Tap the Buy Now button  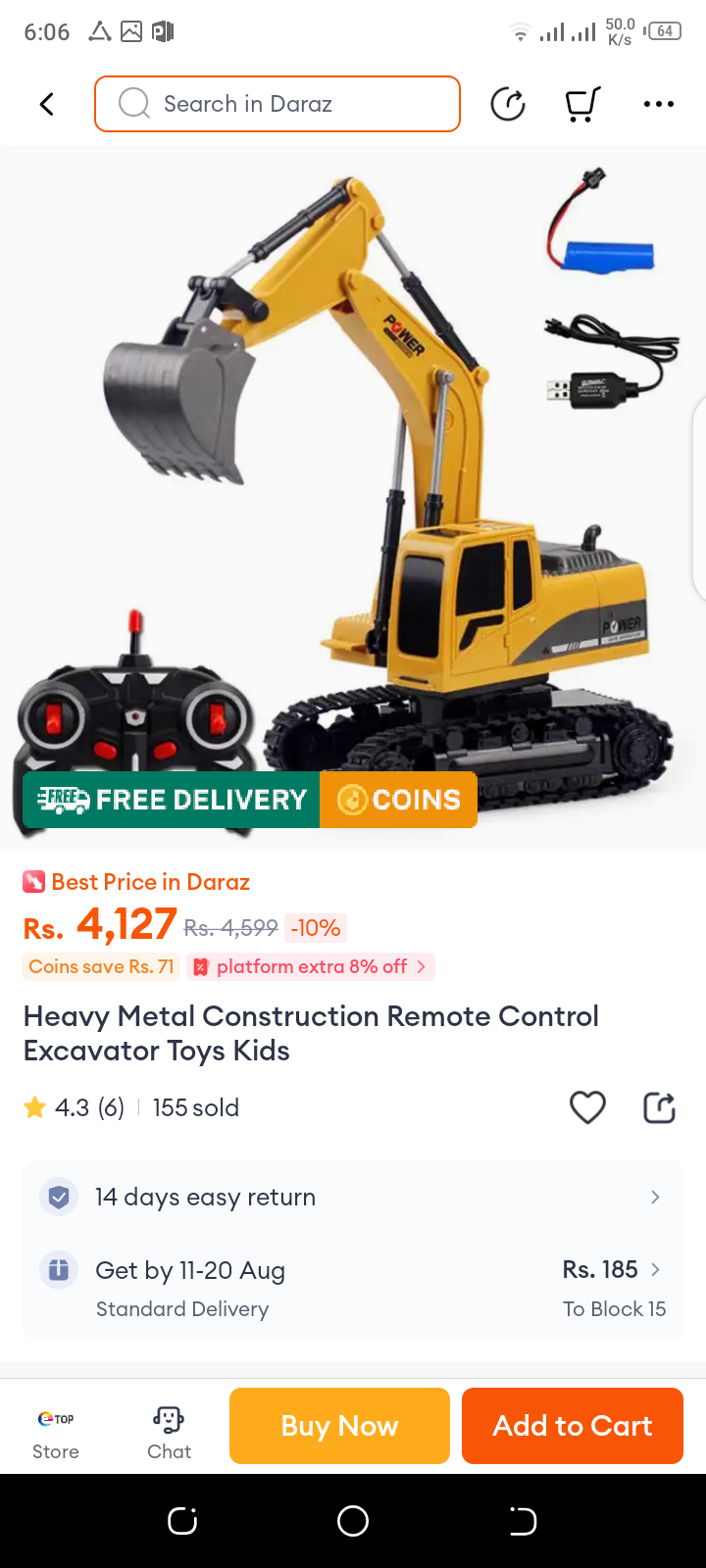point(339,1426)
